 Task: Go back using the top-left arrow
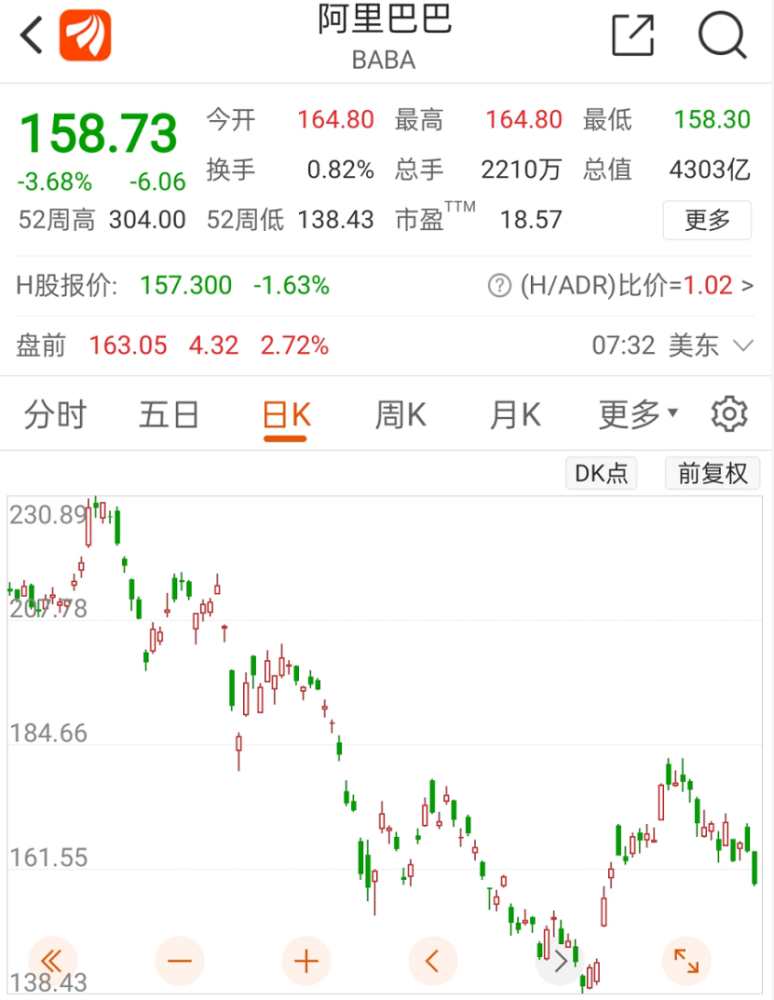tap(32, 36)
